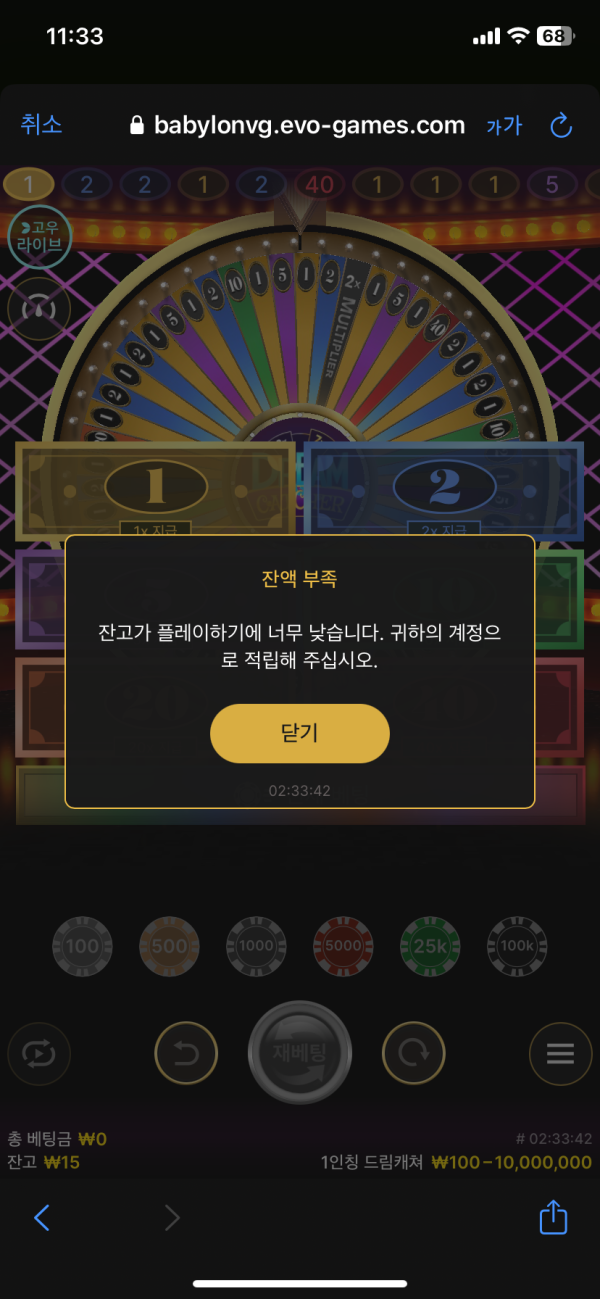Select the 500 chip
Screen dimensions: 600x1299
click(x=170, y=946)
